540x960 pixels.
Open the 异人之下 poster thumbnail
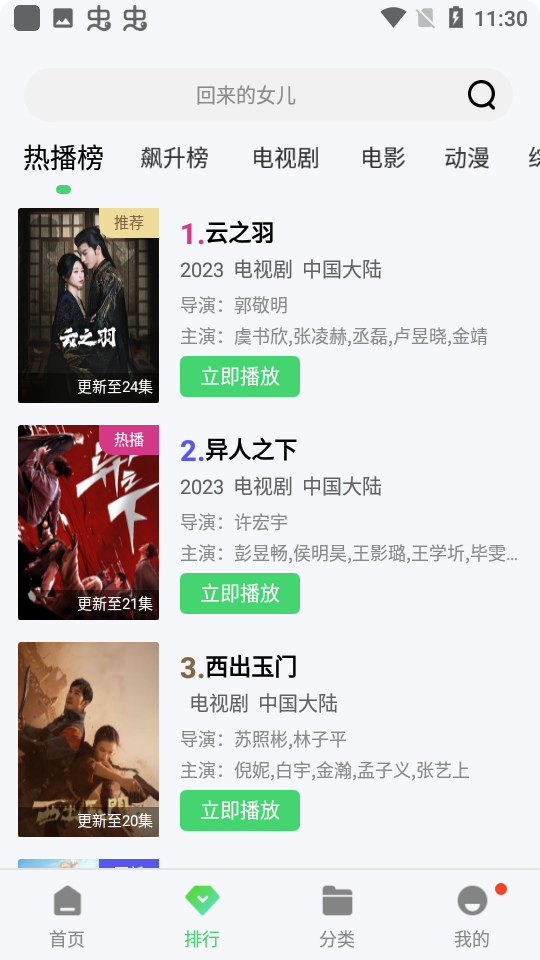pos(89,522)
